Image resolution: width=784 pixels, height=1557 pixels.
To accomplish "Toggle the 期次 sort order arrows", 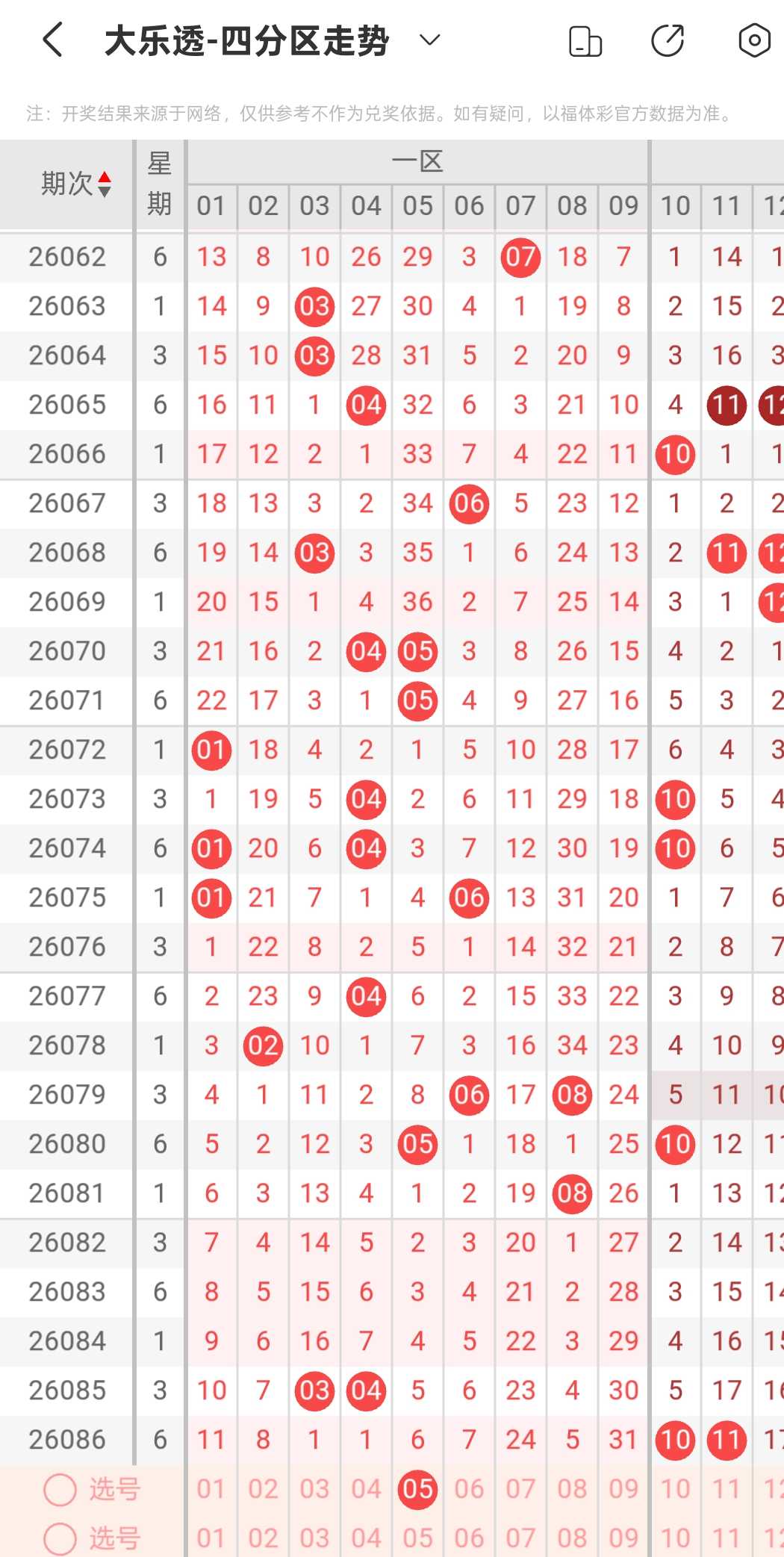I will click(x=105, y=184).
